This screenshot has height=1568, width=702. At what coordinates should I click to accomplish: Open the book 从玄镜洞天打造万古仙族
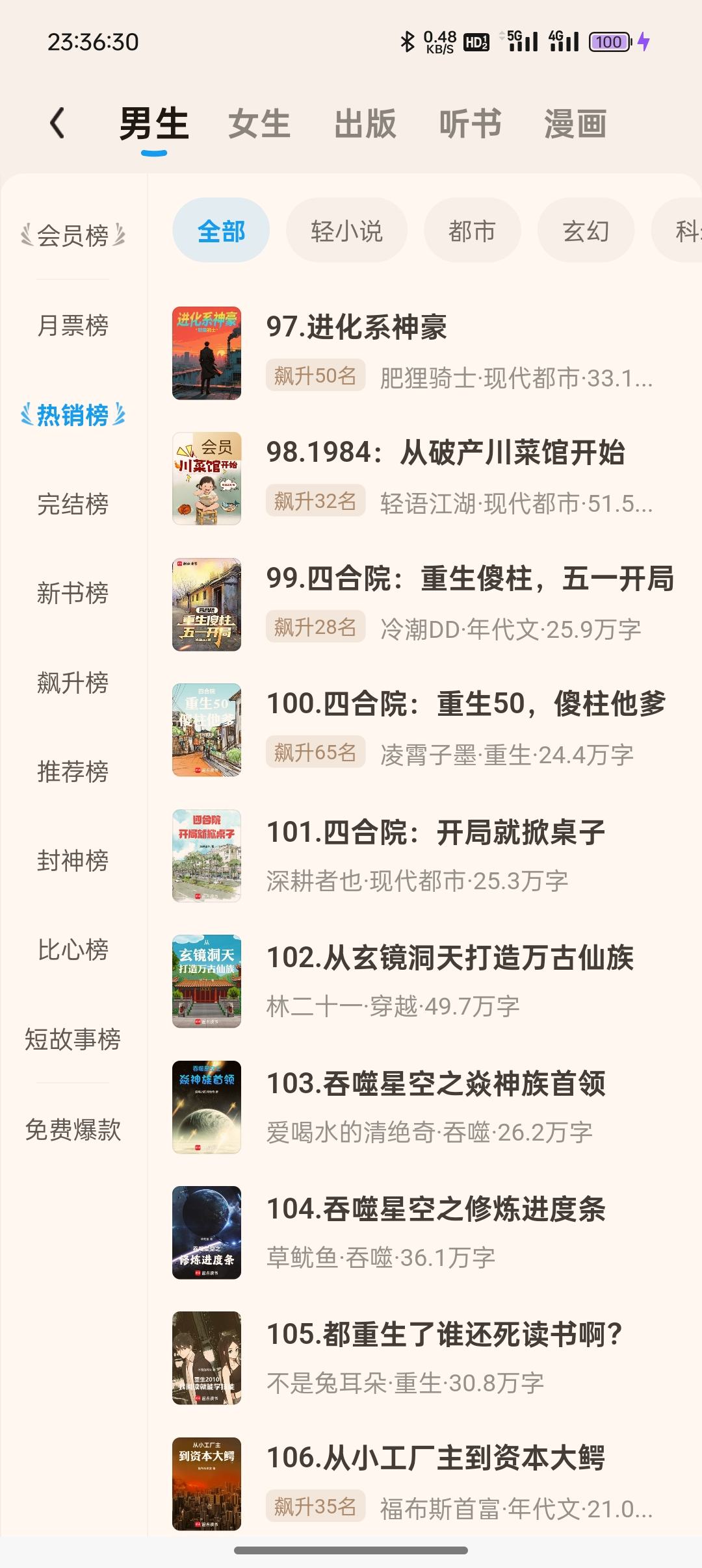point(450,957)
